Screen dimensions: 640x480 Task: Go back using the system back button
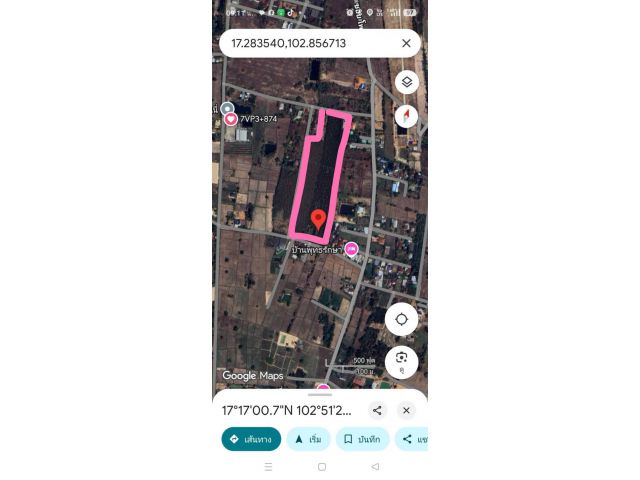375,467
